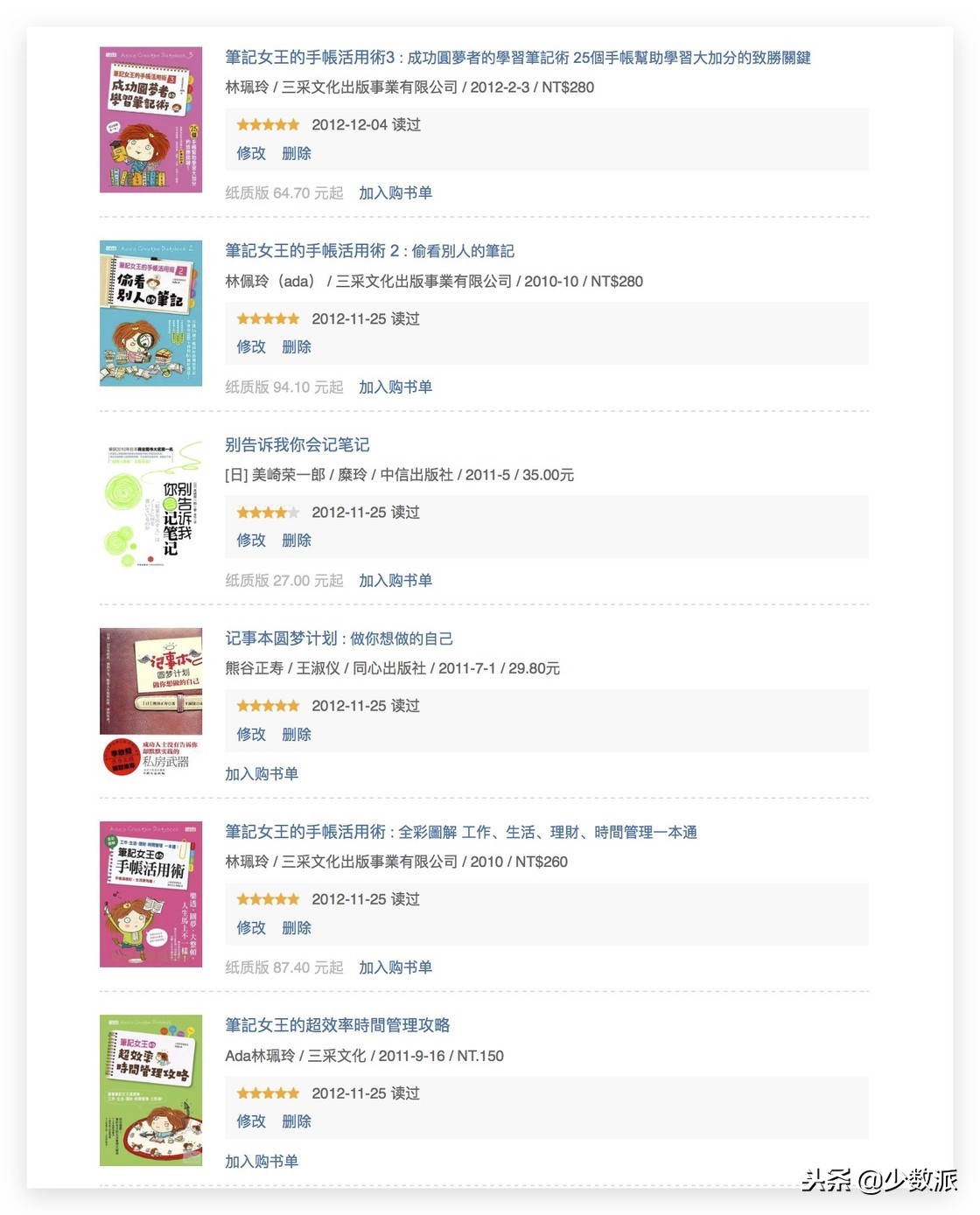Click 删除 under 记事本圆梦计划
The height and width of the screenshot is (1215, 980).
[297, 735]
